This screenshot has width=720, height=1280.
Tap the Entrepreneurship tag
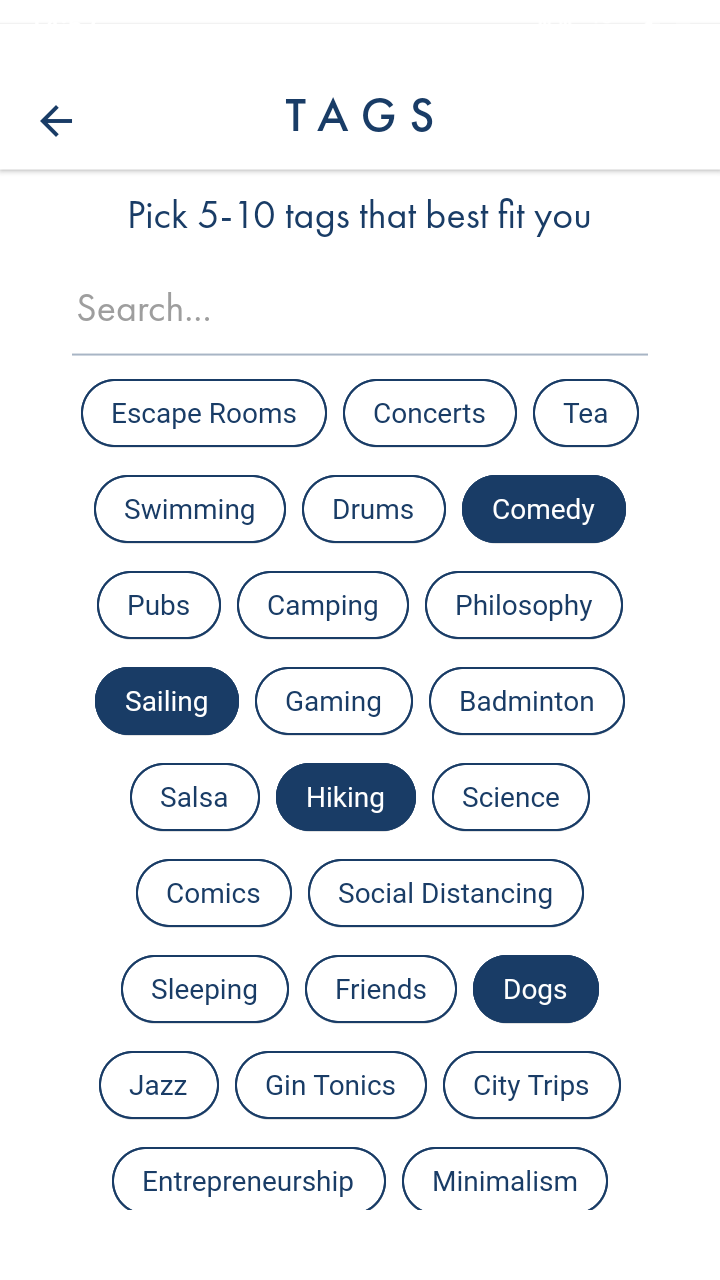pos(248,1181)
